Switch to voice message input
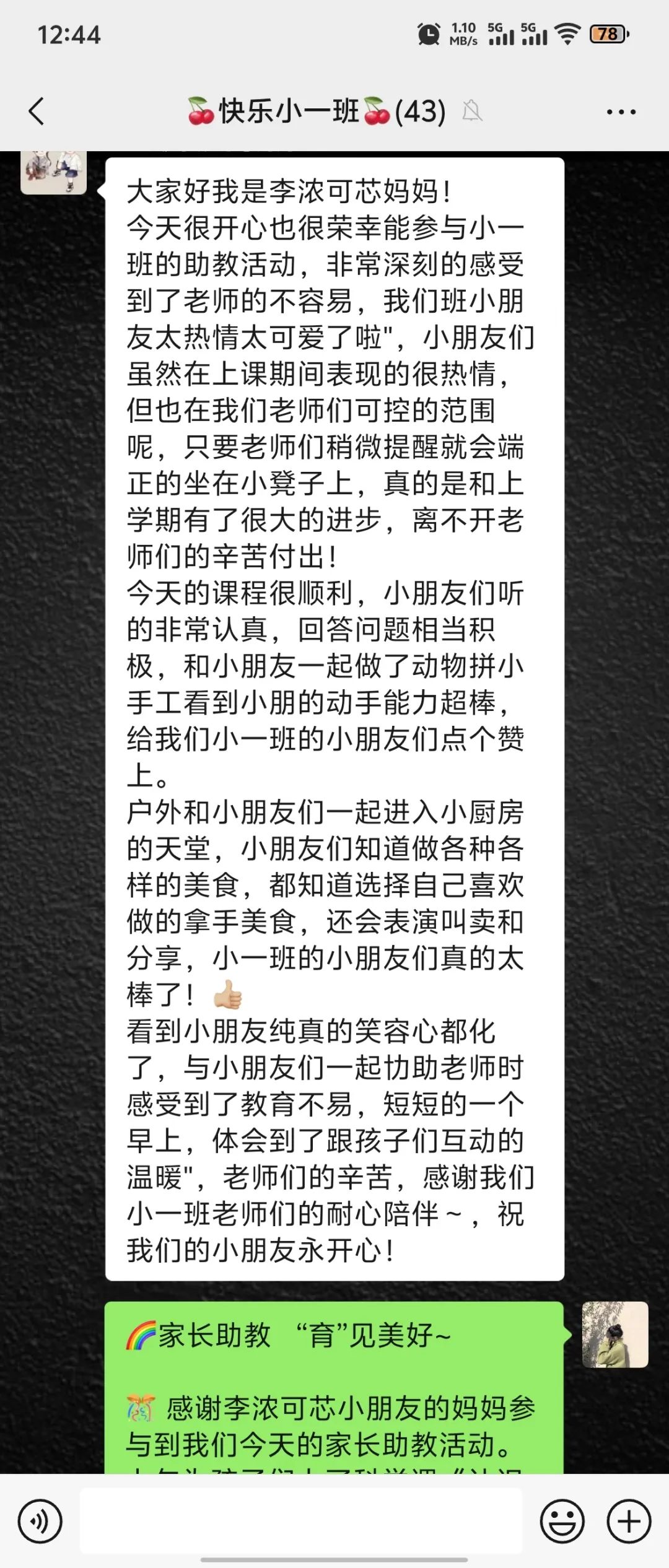 pos(40,1521)
